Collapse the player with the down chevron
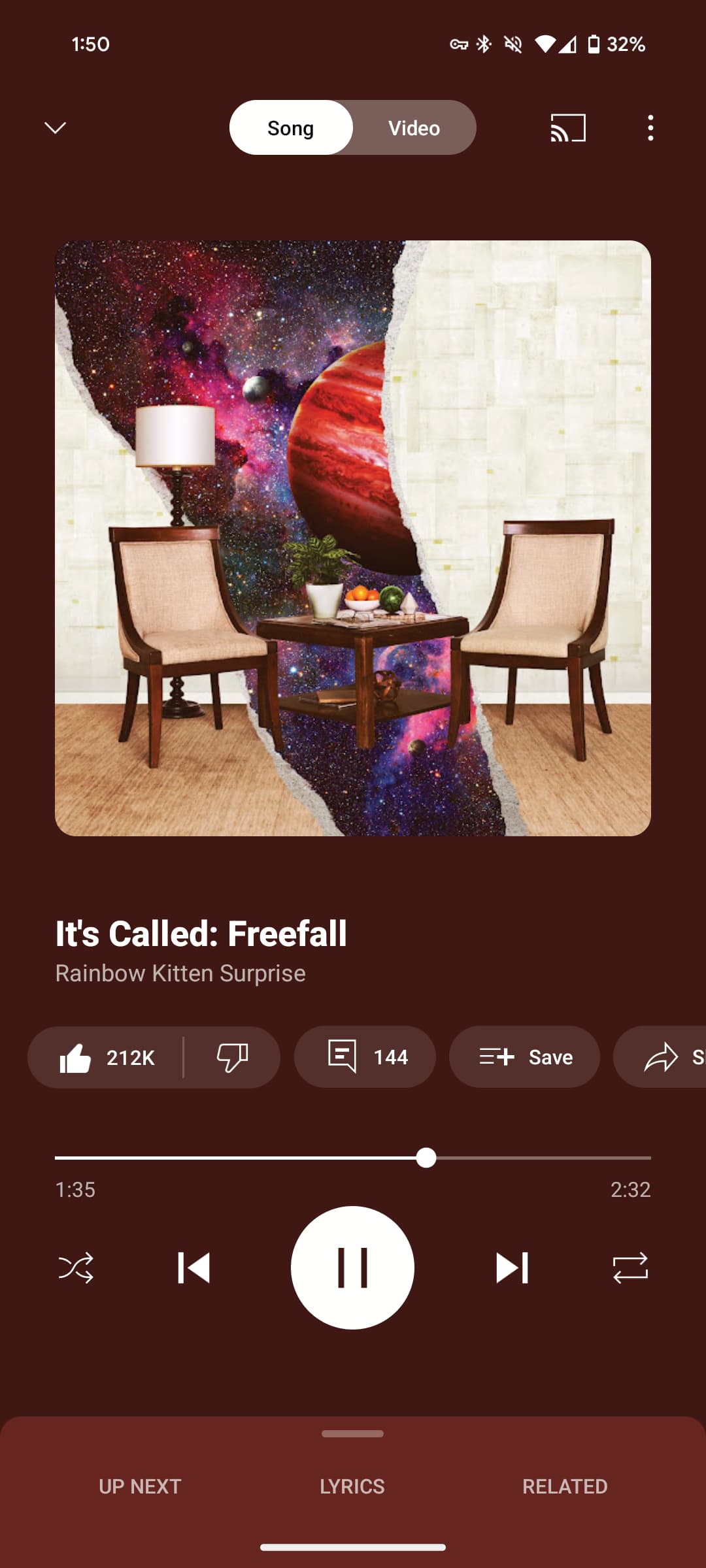 point(55,127)
